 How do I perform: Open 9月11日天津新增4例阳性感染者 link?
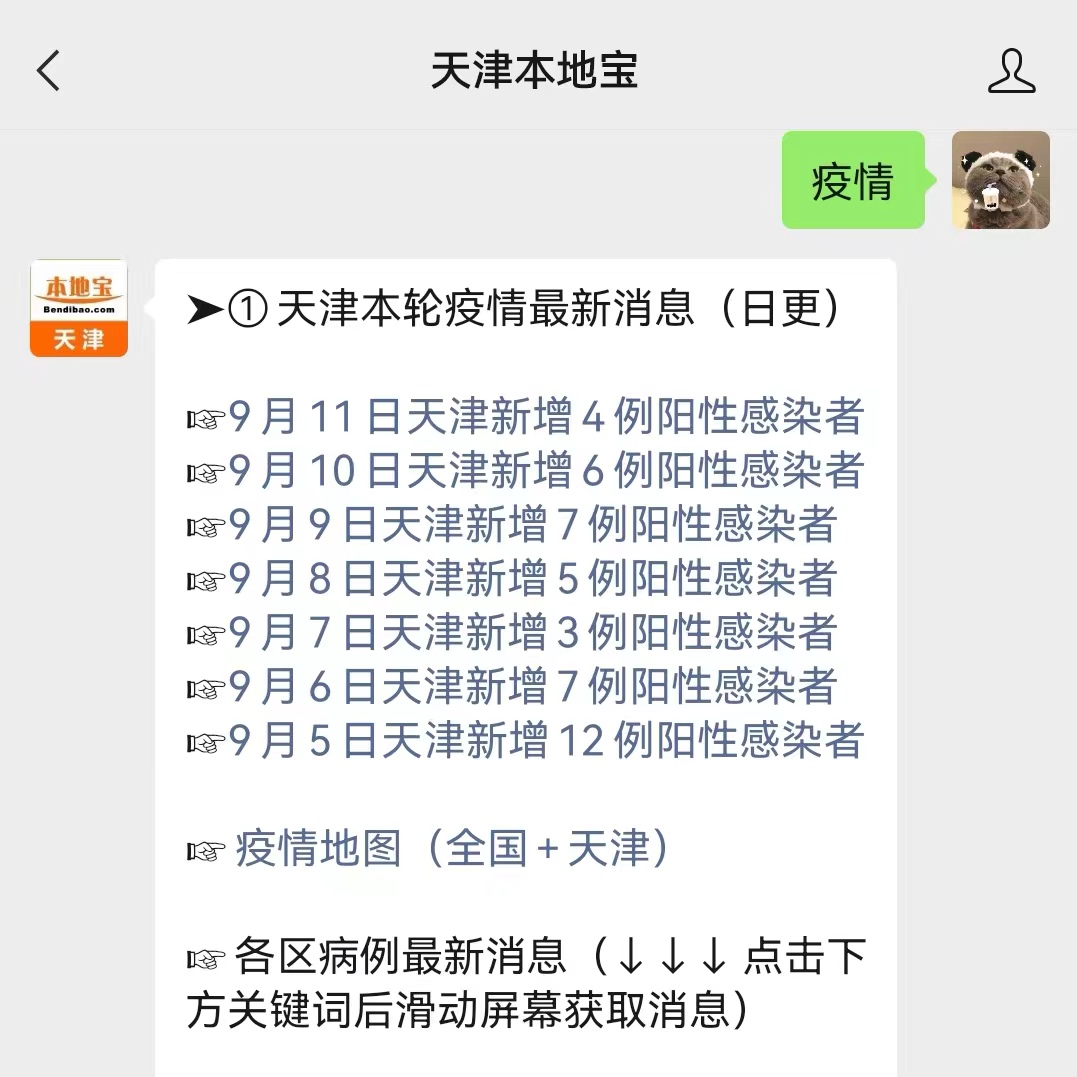point(546,417)
